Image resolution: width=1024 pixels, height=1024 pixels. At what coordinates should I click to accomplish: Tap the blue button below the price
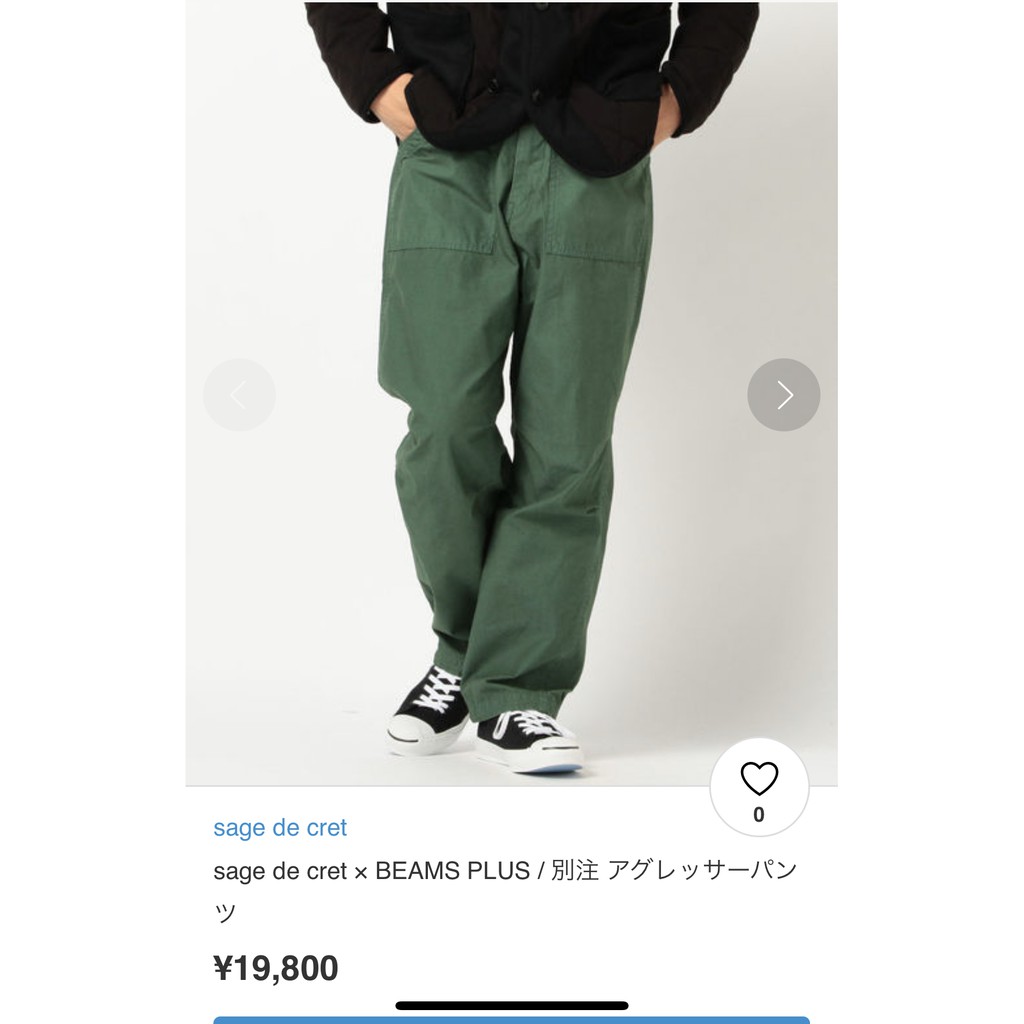click(x=511, y=1019)
